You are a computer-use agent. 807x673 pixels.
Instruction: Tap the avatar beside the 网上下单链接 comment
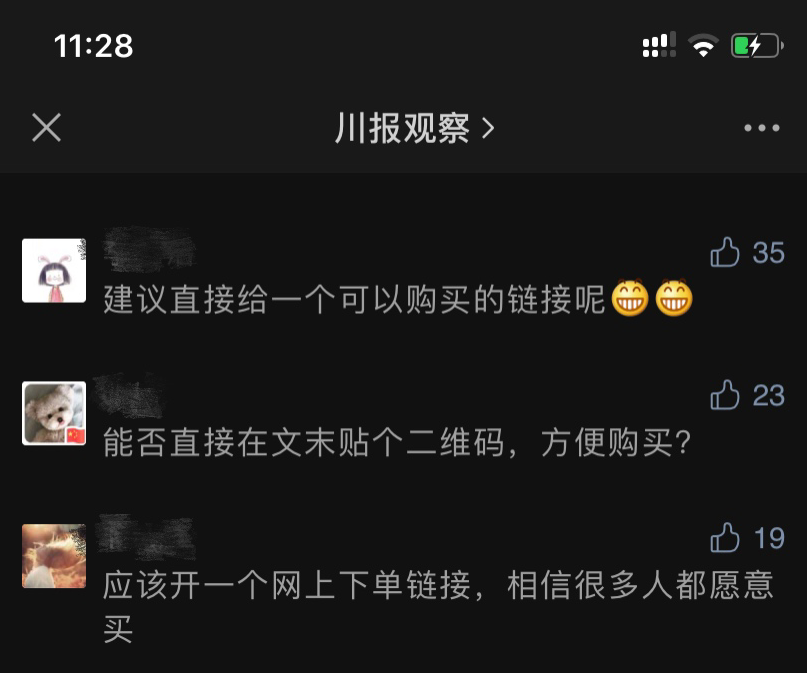click(x=54, y=556)
